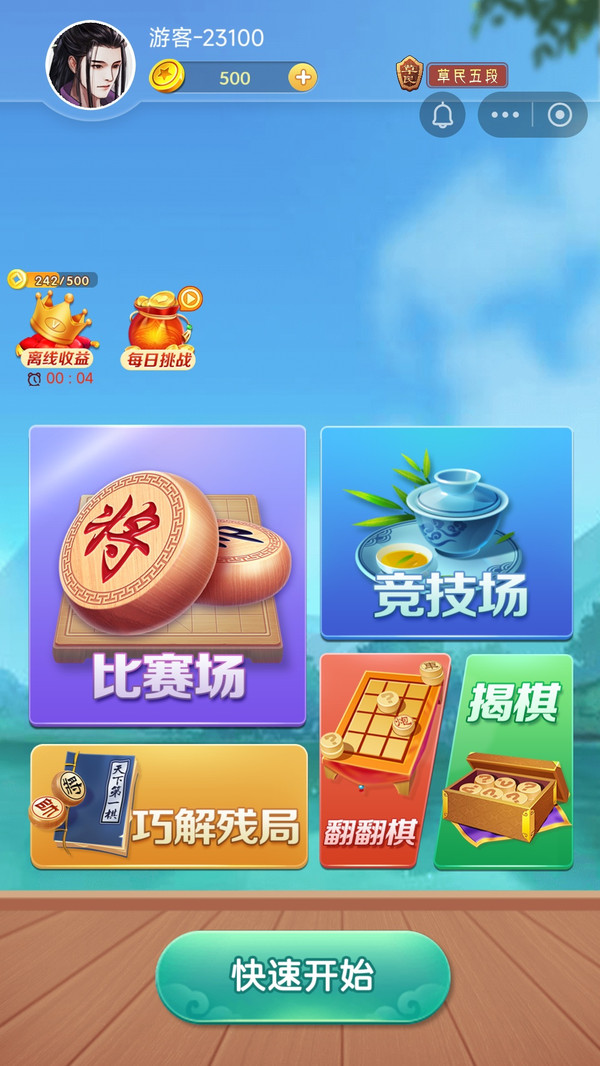View the 草民五段 rank badge
Viewport: 600px width, 1066px height.
click(x=453, y=75)
